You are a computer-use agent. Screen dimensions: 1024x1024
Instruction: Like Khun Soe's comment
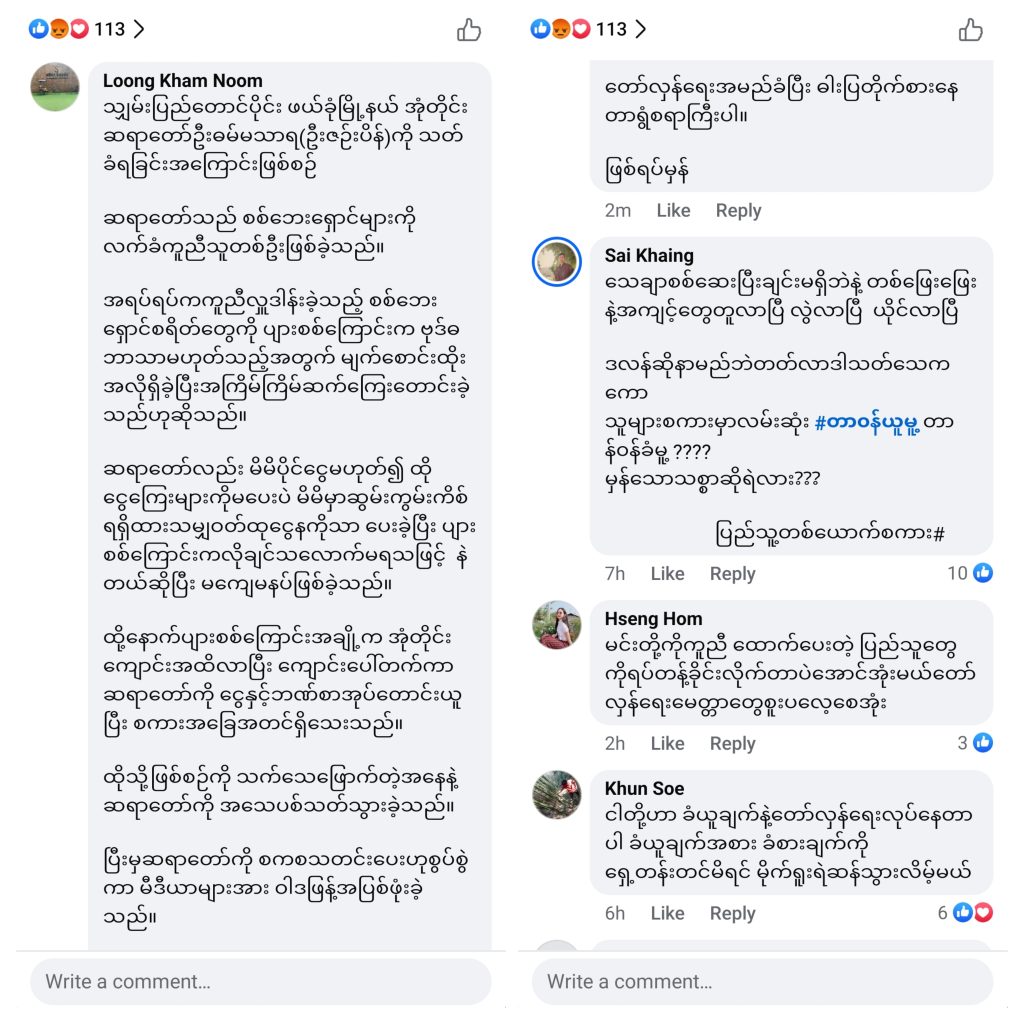coord(667,913)
